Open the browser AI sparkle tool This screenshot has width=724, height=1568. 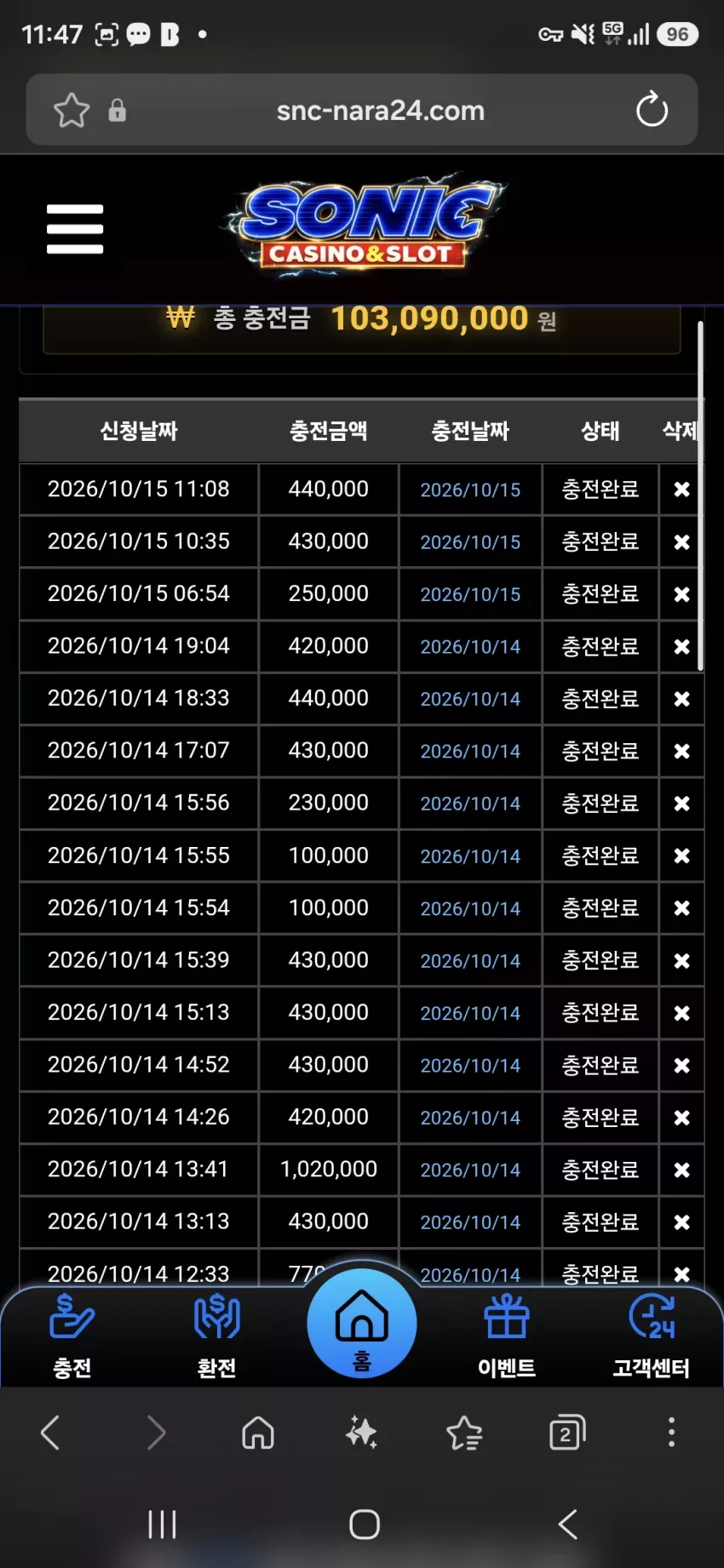(361, 1433)
